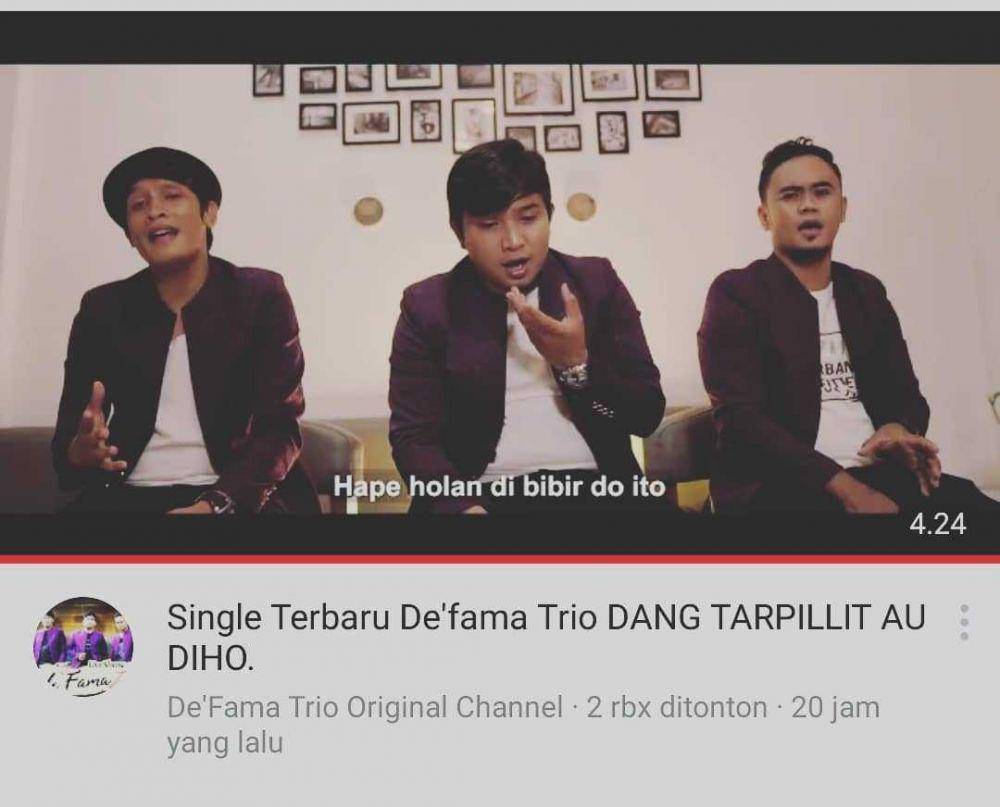Open the Single Terbaru De'fama Trio title
The height and width of the screenshot is (807, 1000).
pos(545,638)
